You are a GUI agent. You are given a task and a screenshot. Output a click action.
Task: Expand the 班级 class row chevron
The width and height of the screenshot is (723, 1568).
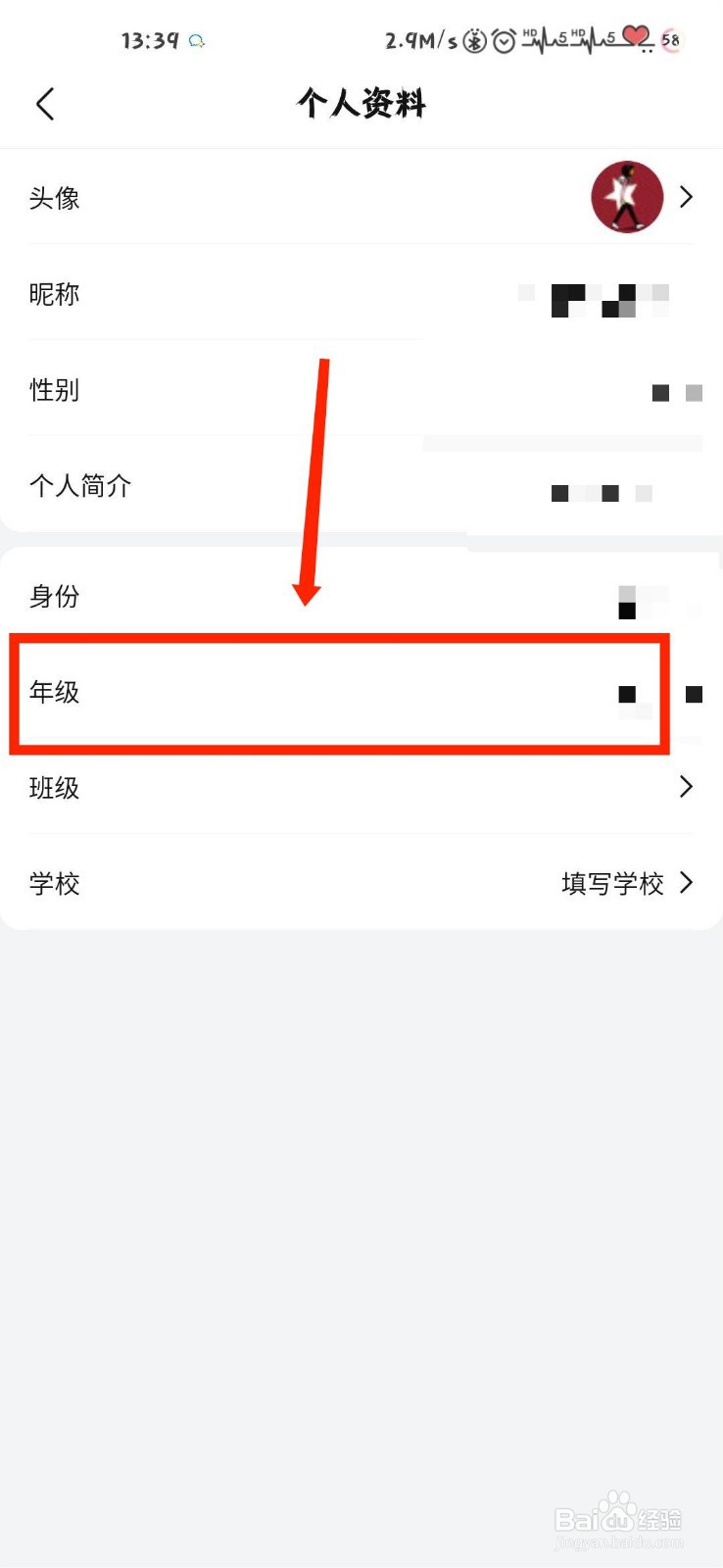pyautogui.click(x=686, y=787)
